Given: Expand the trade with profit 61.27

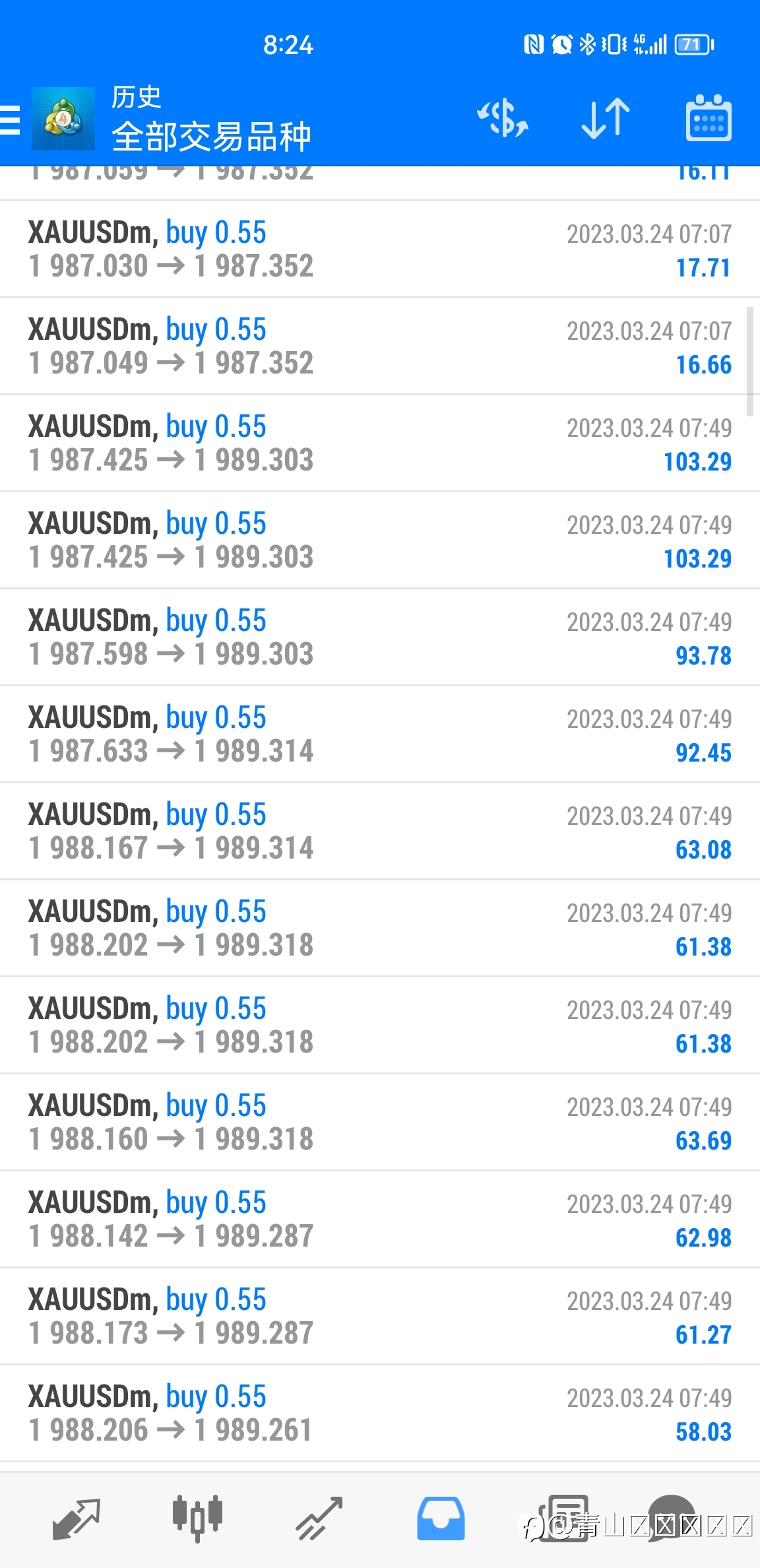Looking at the screenshot, I should pos(380,1317).
